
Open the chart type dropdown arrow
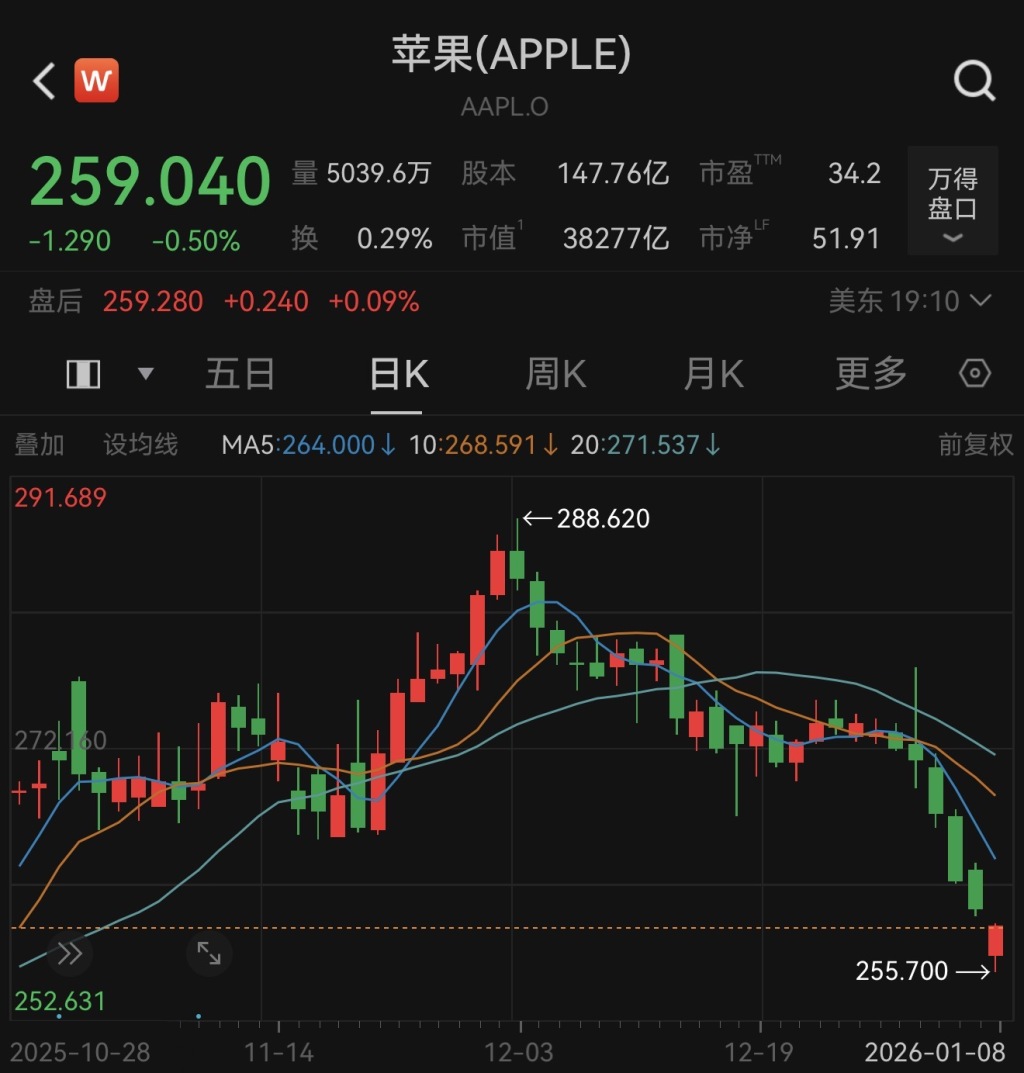145,372
